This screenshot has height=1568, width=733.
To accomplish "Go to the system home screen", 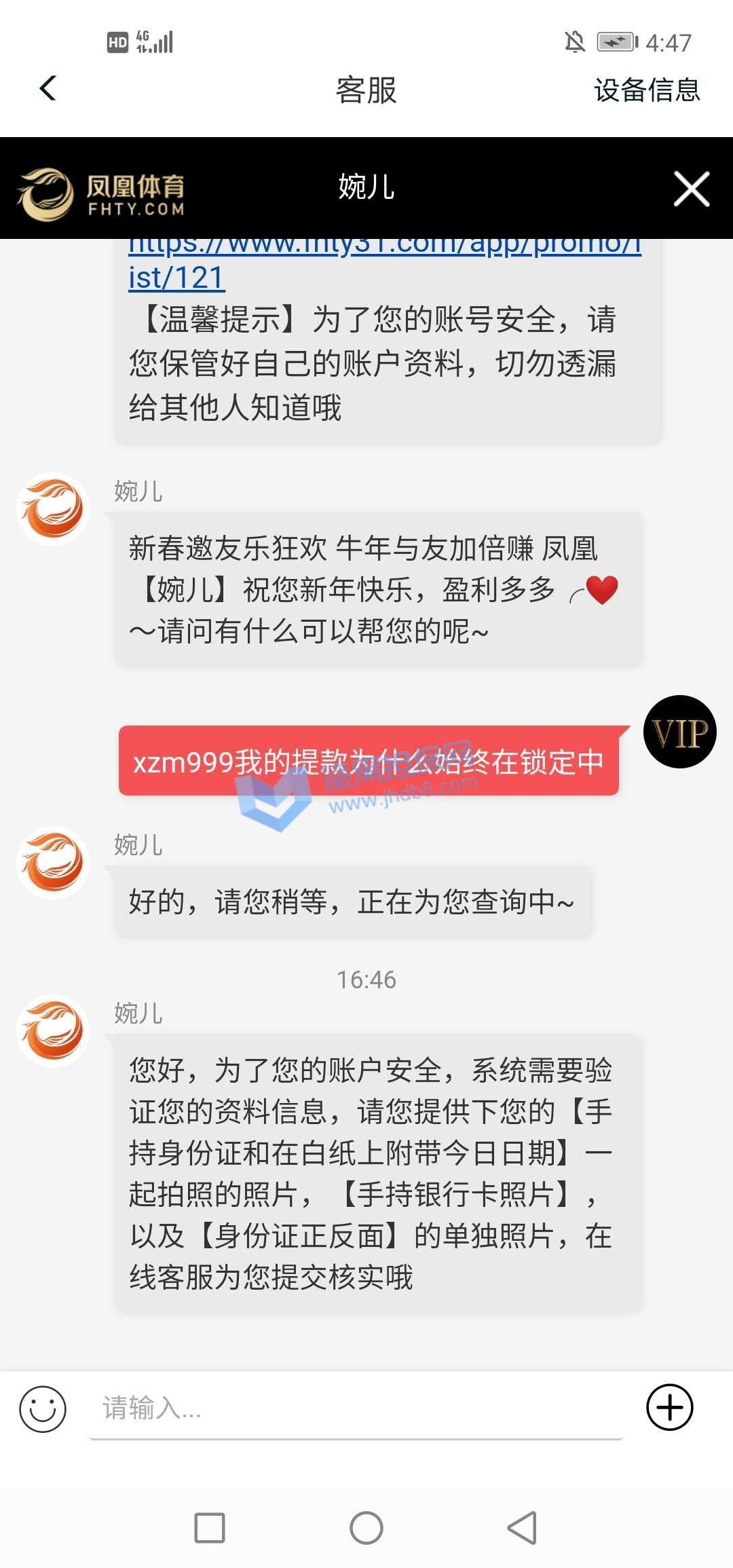I will (366, 1528).
